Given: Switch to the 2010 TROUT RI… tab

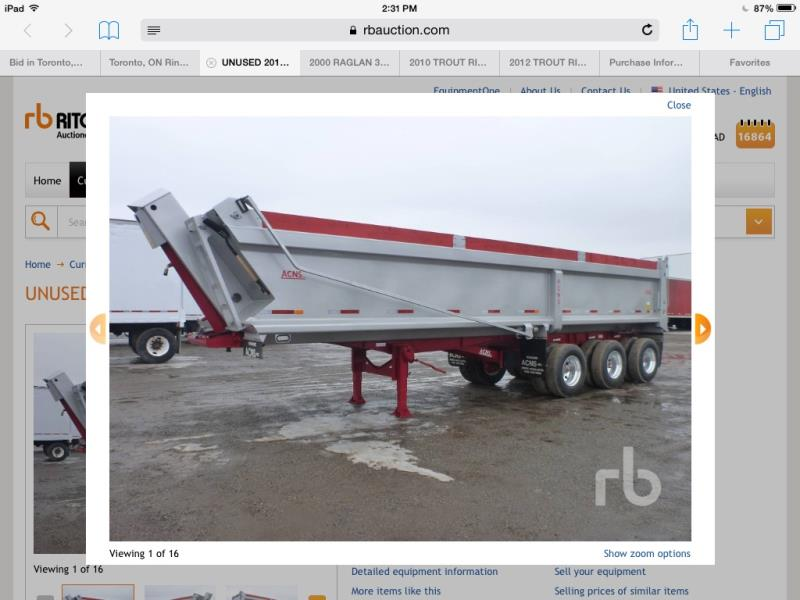Looking at the screenshot, I should pos(449,62).
